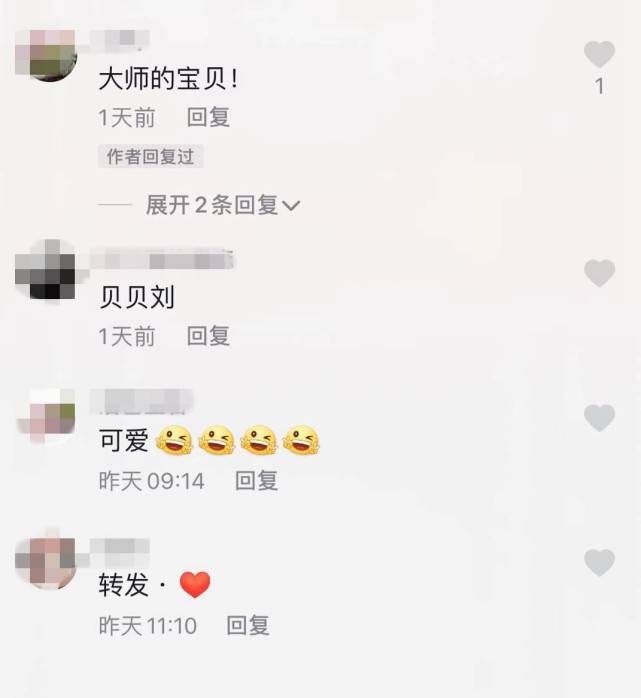
Task: Reply to the 可爱 comment
Action: tap(256, 480)
